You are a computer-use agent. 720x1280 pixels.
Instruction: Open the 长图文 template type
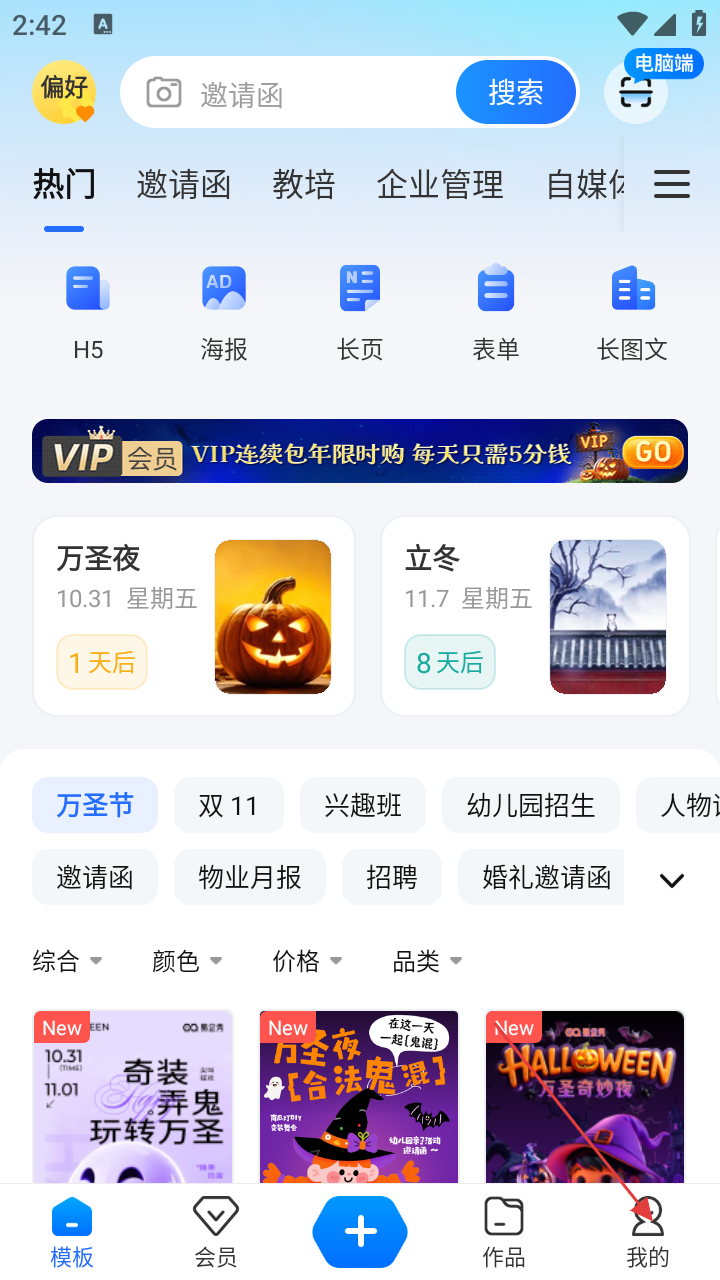632,311
